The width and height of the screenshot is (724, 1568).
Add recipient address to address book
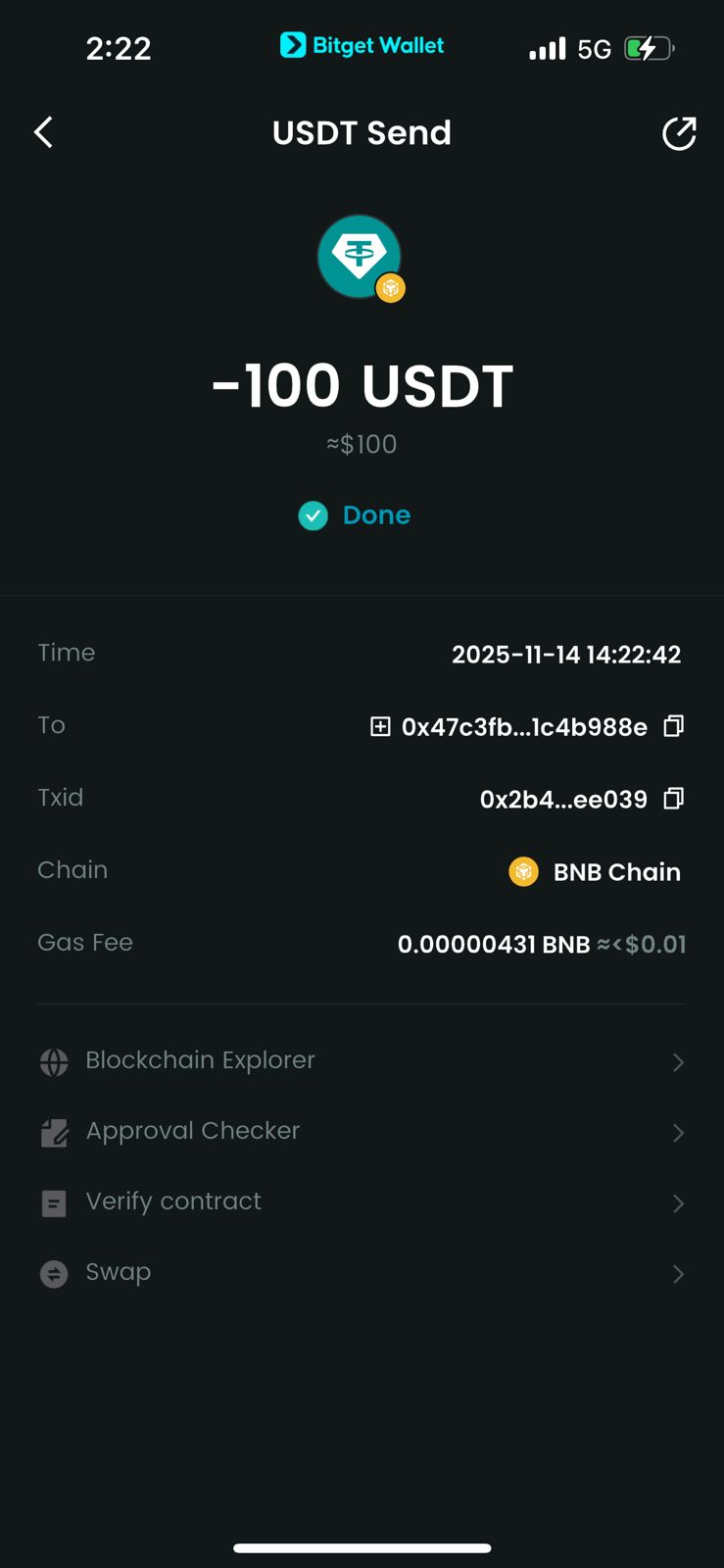[380, 726]
